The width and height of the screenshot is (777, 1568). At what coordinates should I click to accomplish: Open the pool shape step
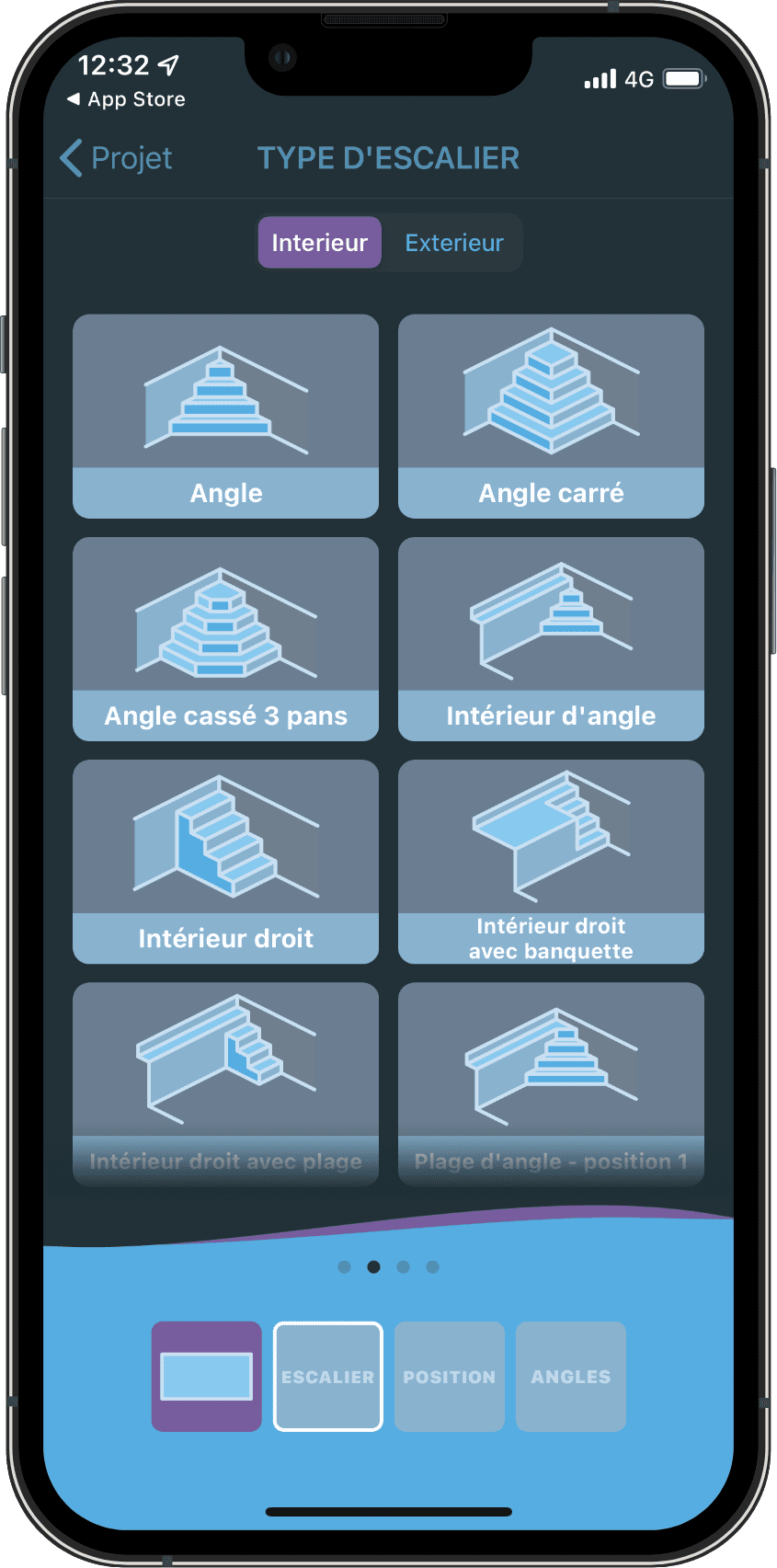click(x=207, y=1376)
